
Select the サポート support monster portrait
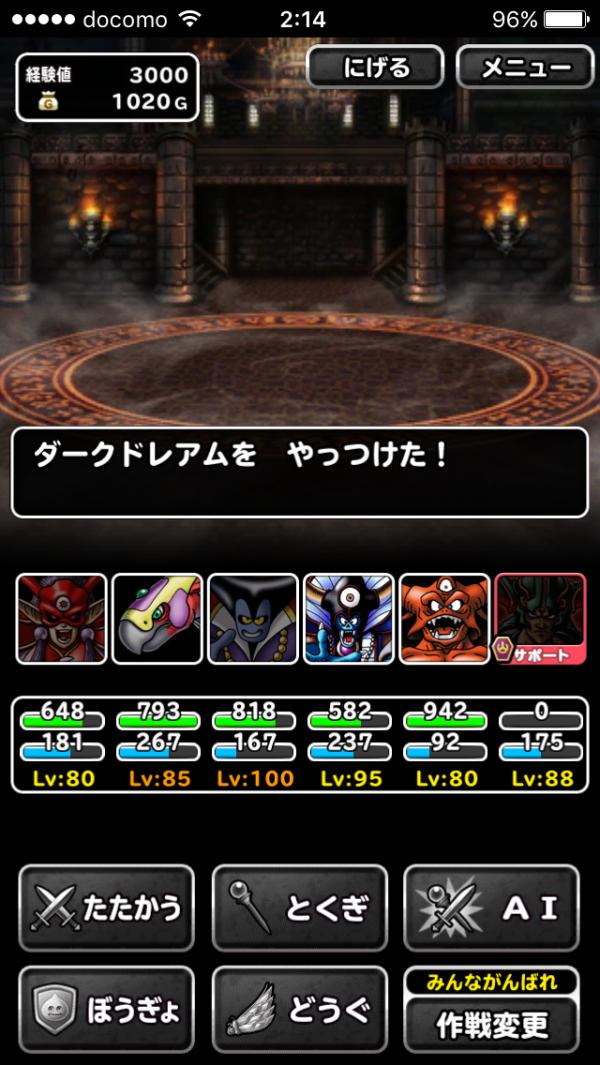[x=540, y=618]
